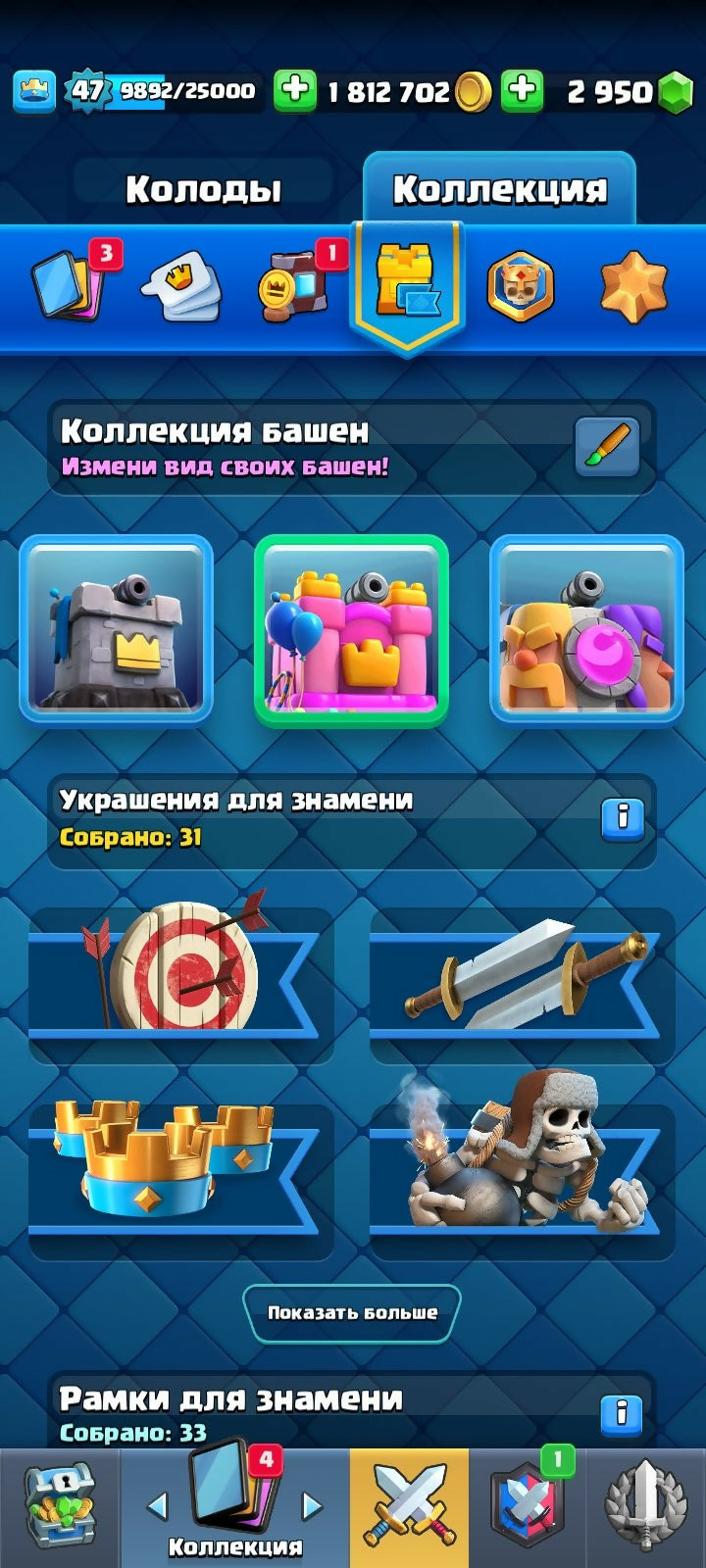
Task: Select the default gray tower skin
Action: point(117,629)
